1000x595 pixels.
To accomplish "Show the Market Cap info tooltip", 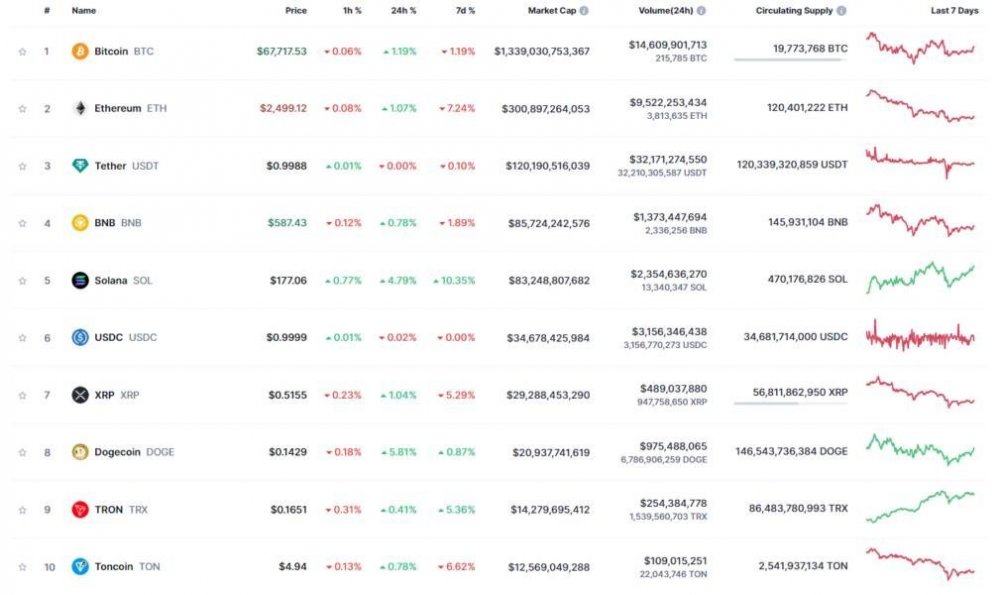I will point(584,11).
